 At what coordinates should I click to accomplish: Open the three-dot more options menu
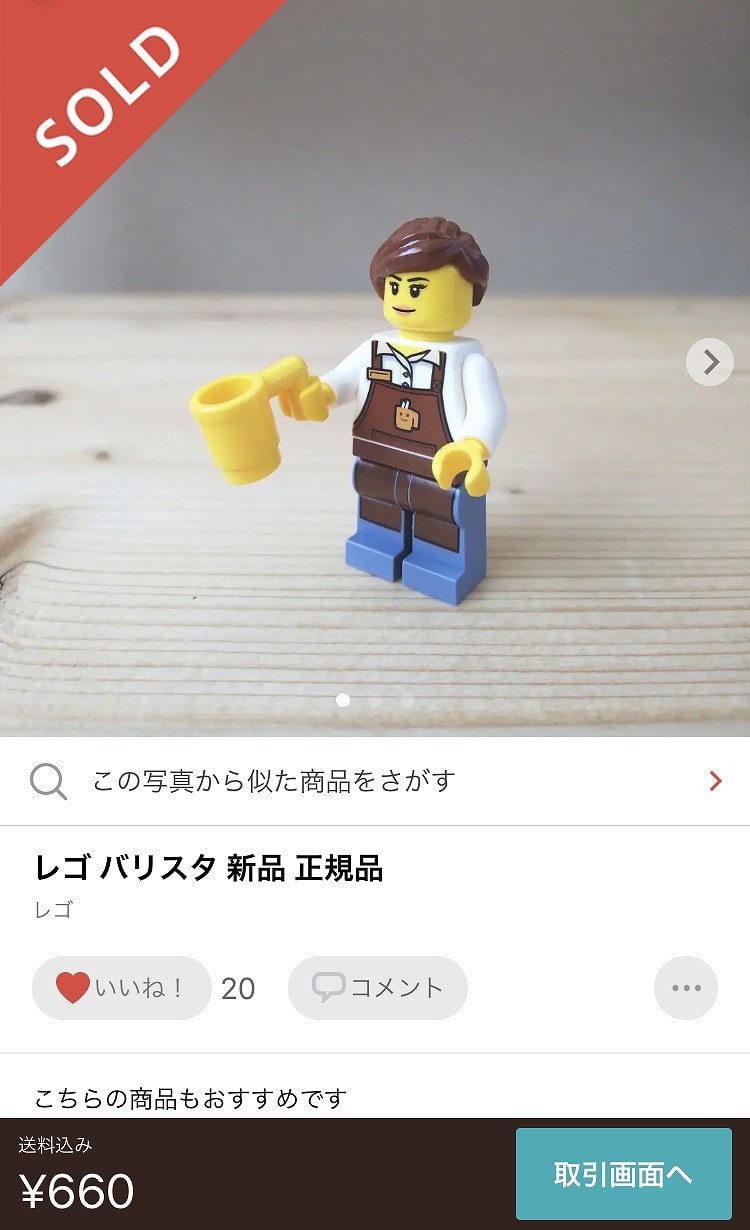click(686, 988)
